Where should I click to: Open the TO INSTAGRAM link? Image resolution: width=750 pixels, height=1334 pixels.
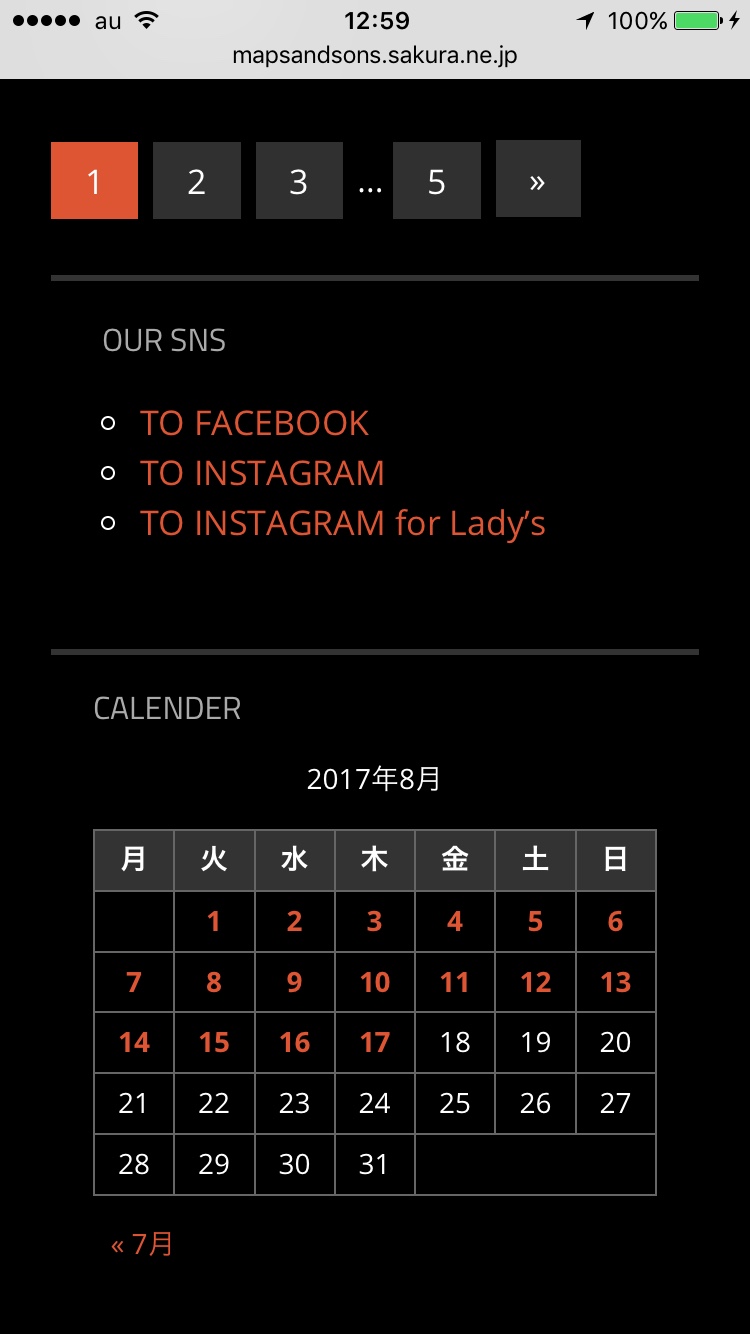click(262, 473)
